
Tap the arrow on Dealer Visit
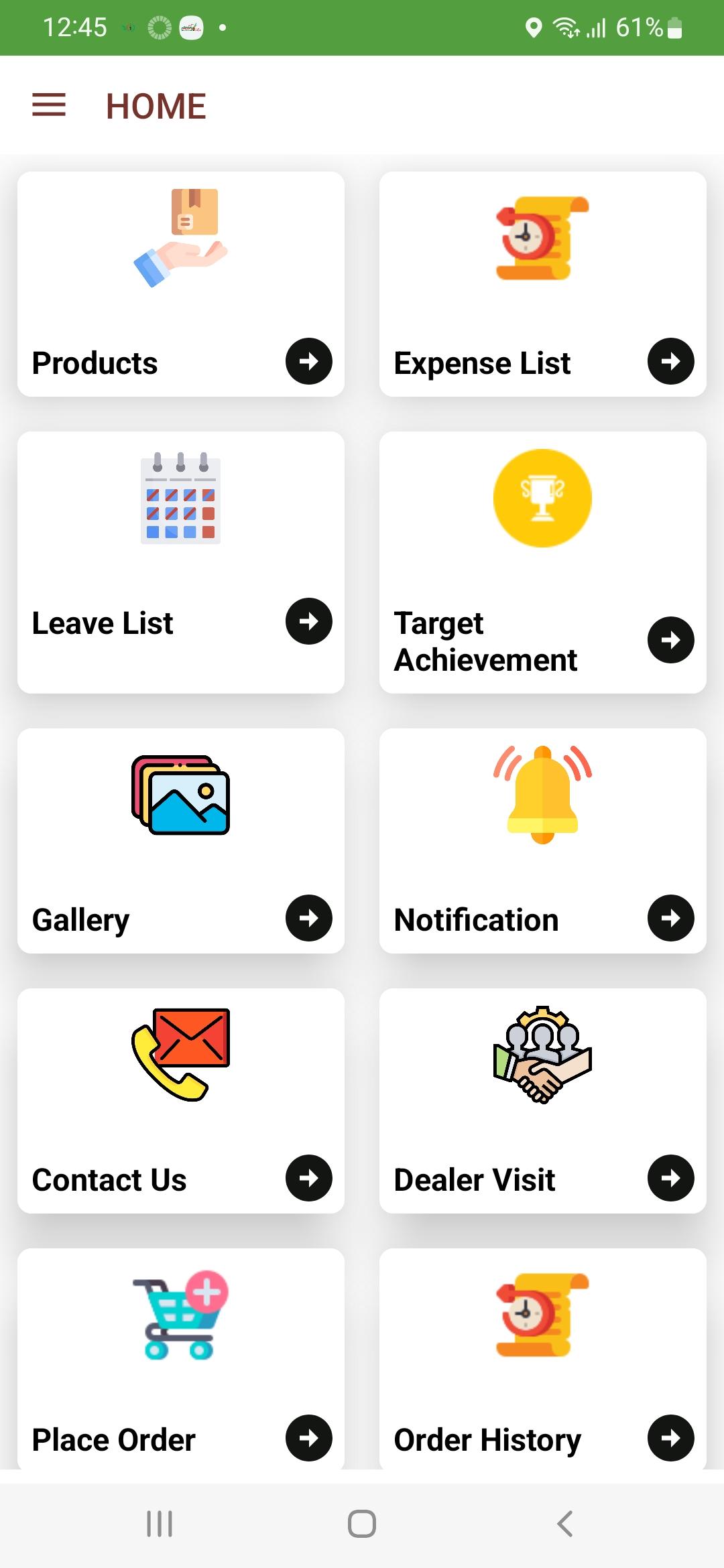pyautogui.click(x=670, y=1178)
